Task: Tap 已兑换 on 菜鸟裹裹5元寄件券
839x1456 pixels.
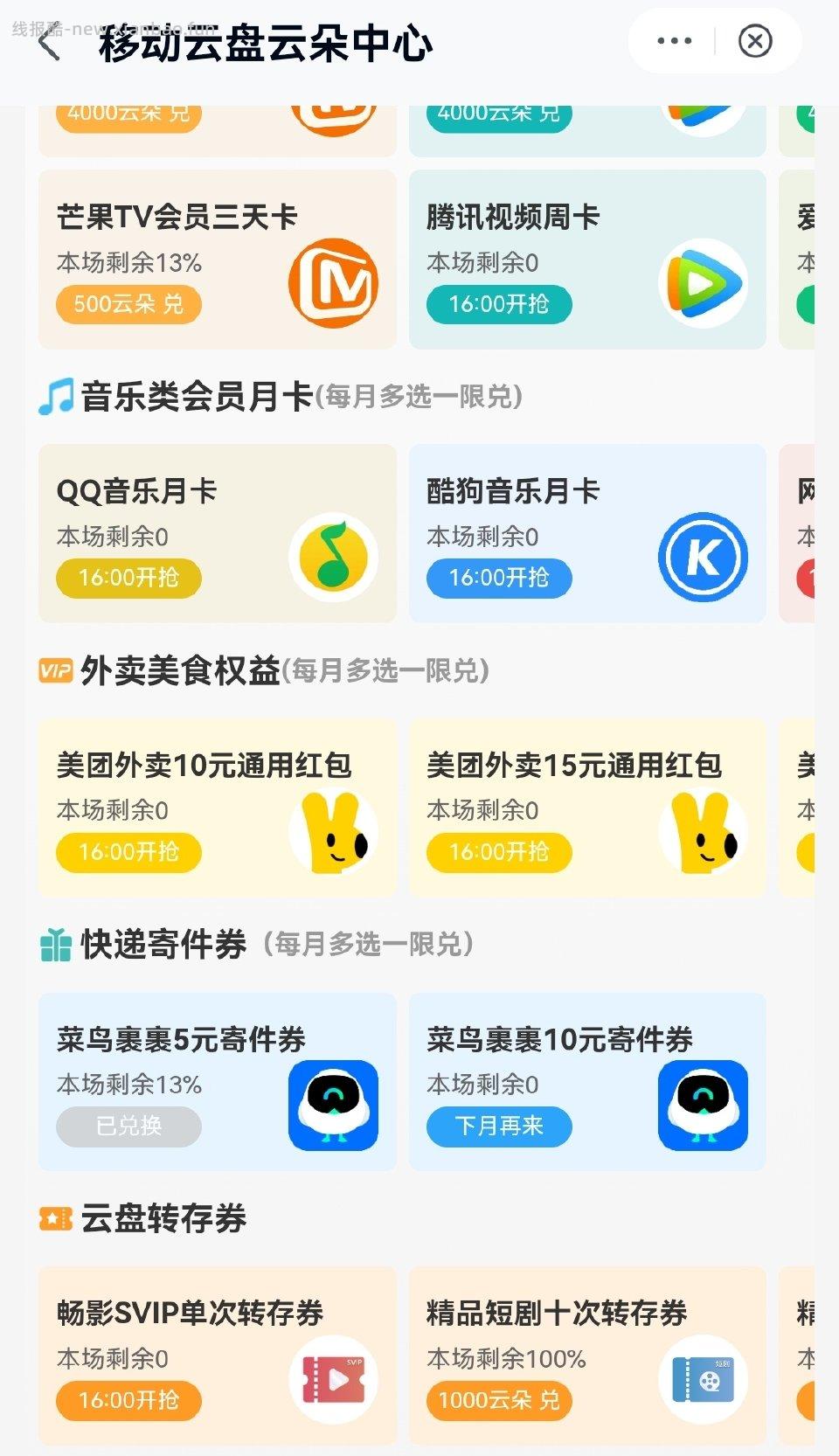Action: tap(128, 1127)
